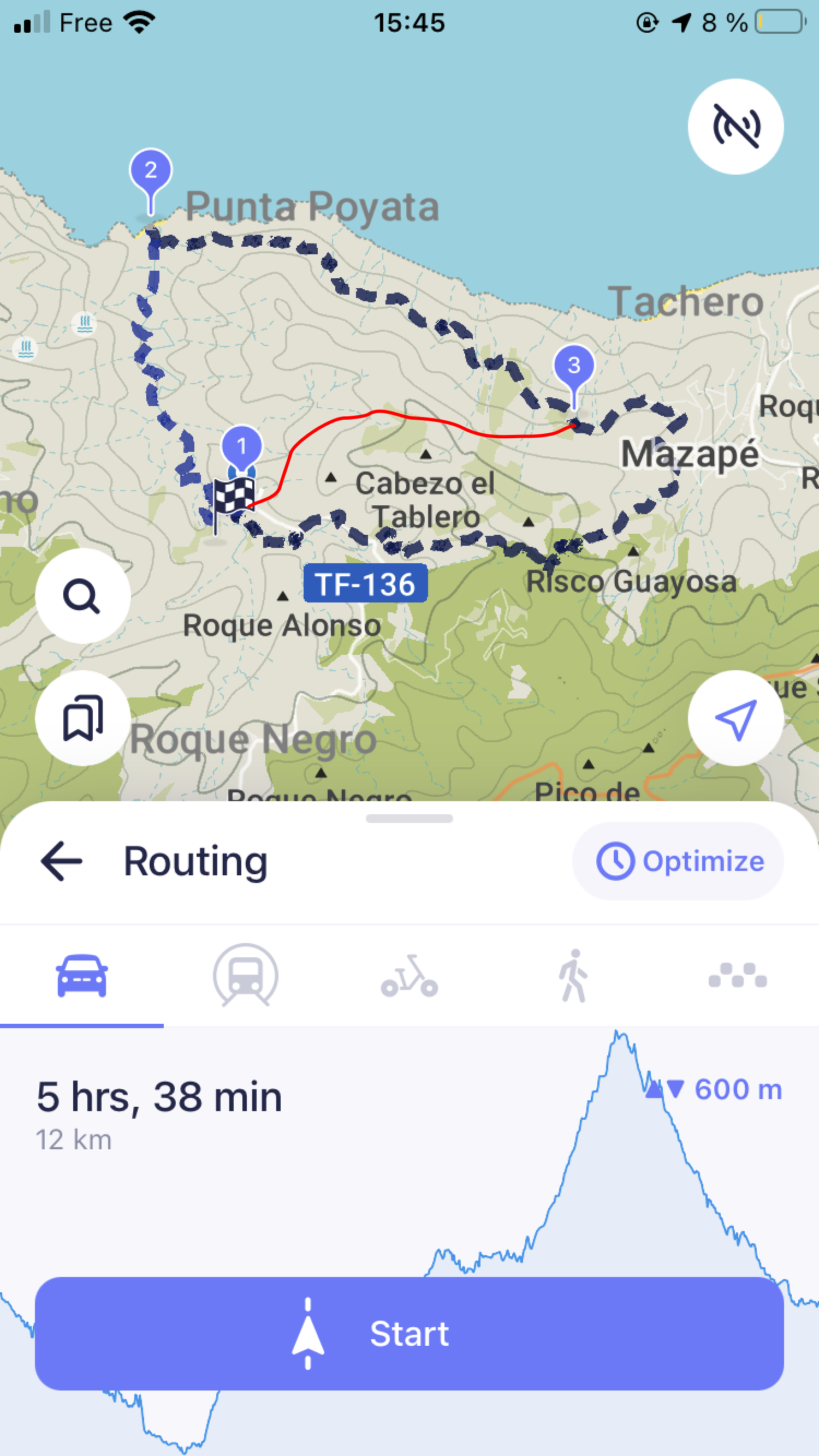Switch to bicycle routing
819x1456 pixels.
tap(410, 976)
